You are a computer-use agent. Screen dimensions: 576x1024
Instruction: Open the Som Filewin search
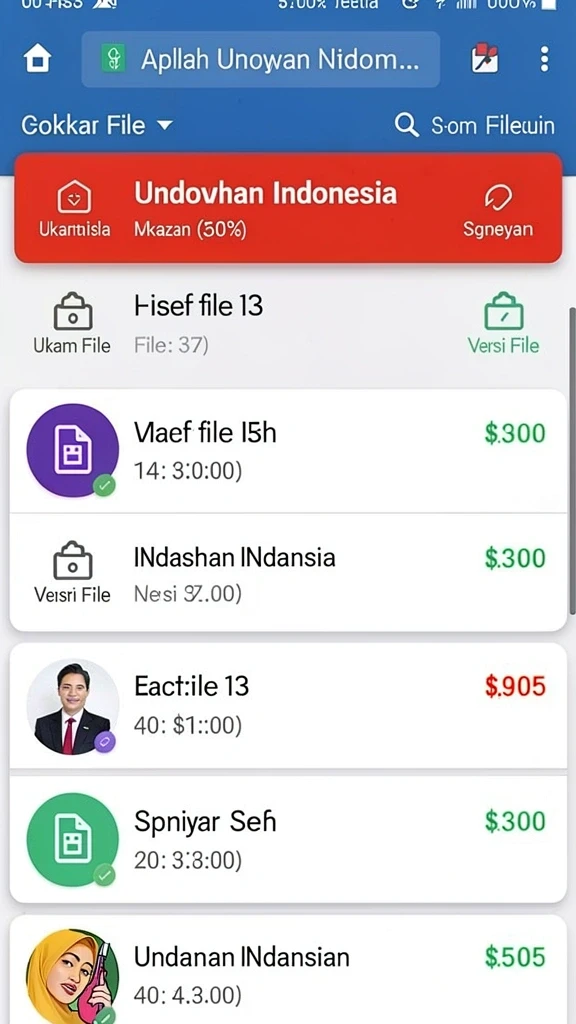click(475, 124)
